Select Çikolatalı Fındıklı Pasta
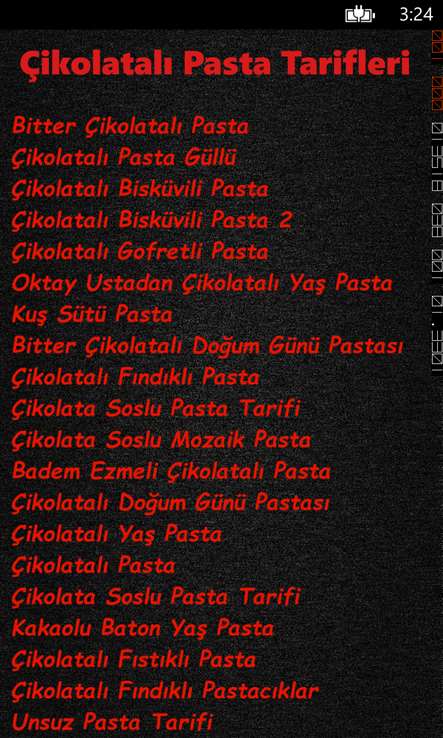Image resolution: width=443 pixels, height=738 pixels. tap(136, 377)
